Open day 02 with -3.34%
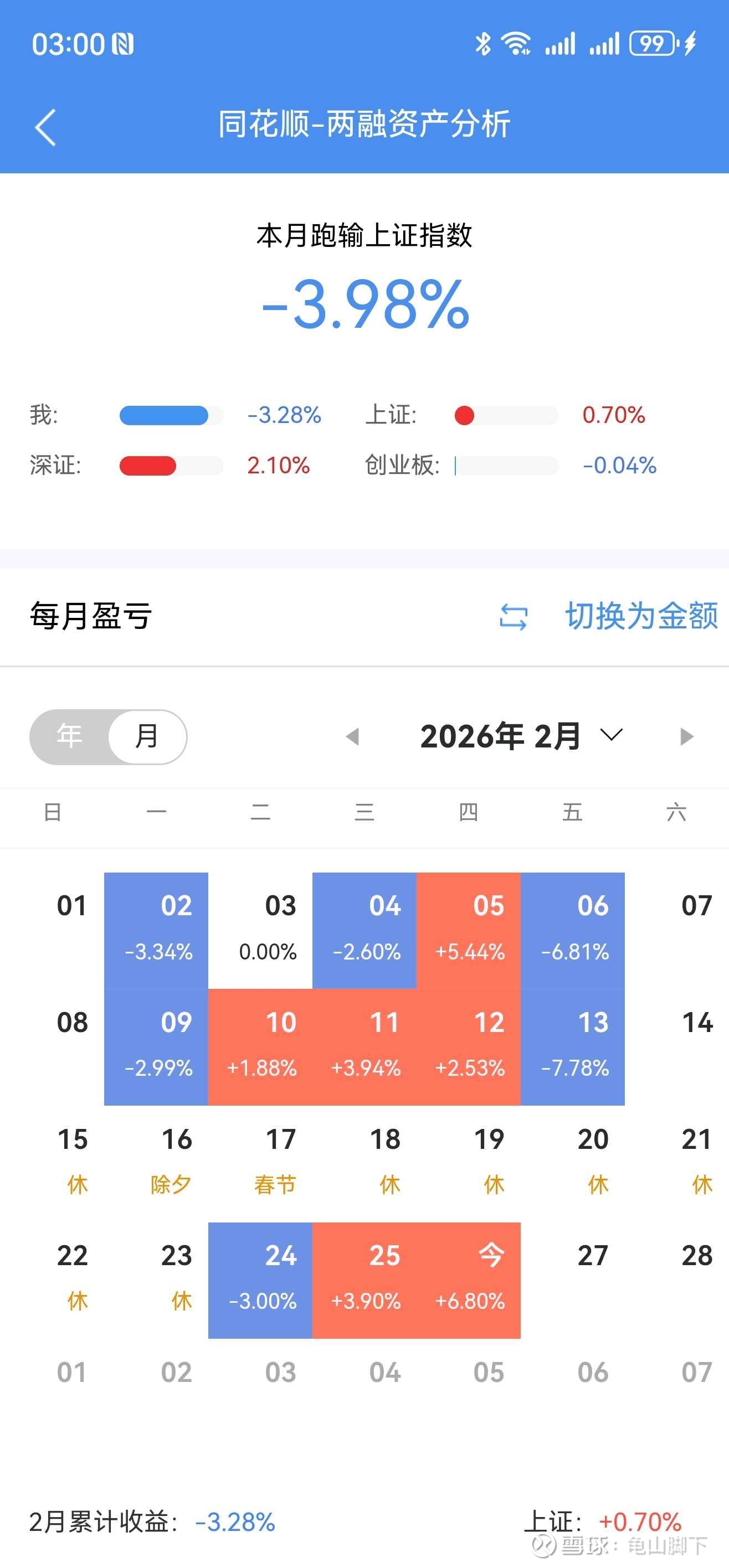Viewport: 729px width, 1568px height. click(157, 930)
